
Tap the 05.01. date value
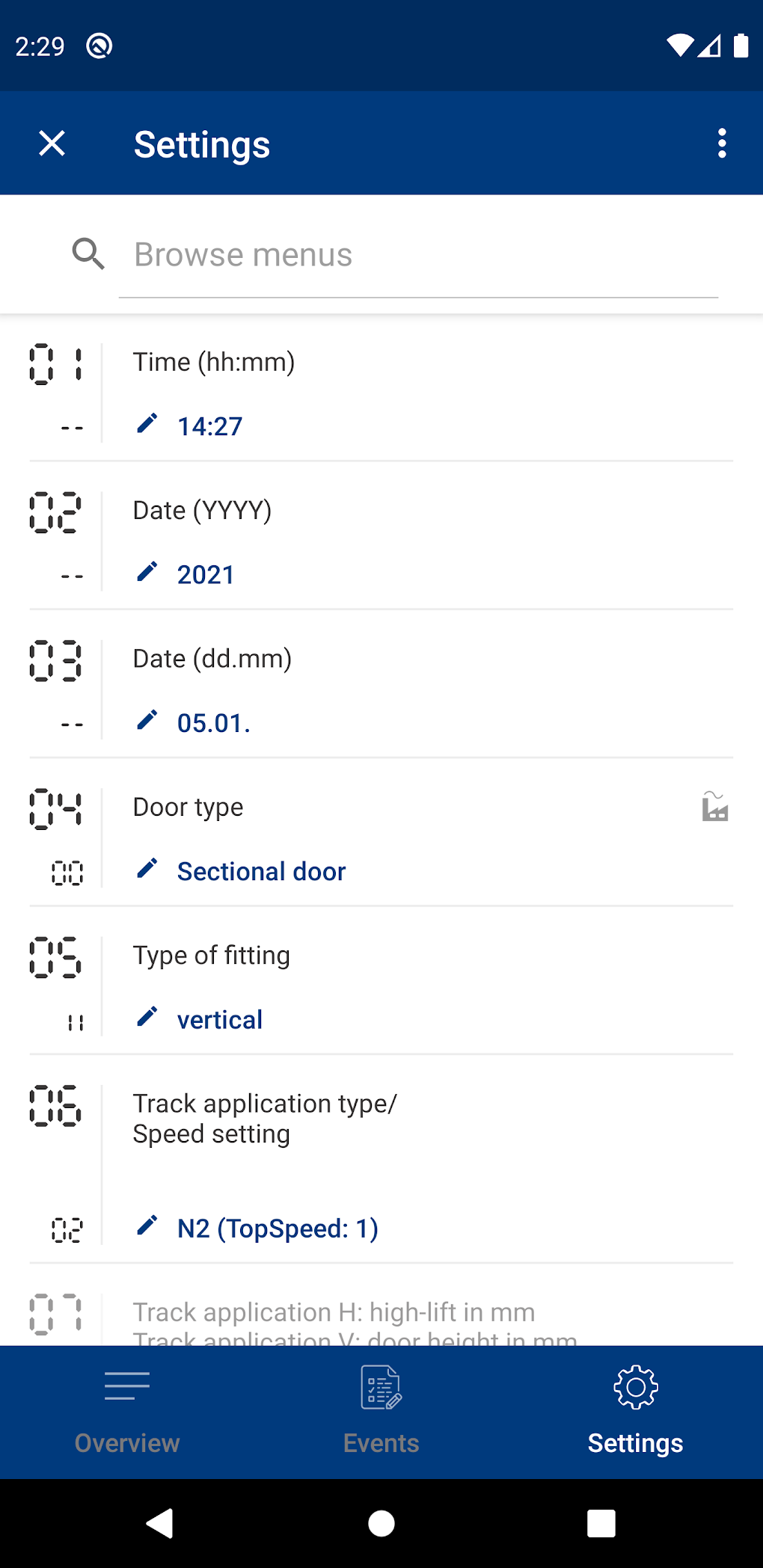(215, 722)
